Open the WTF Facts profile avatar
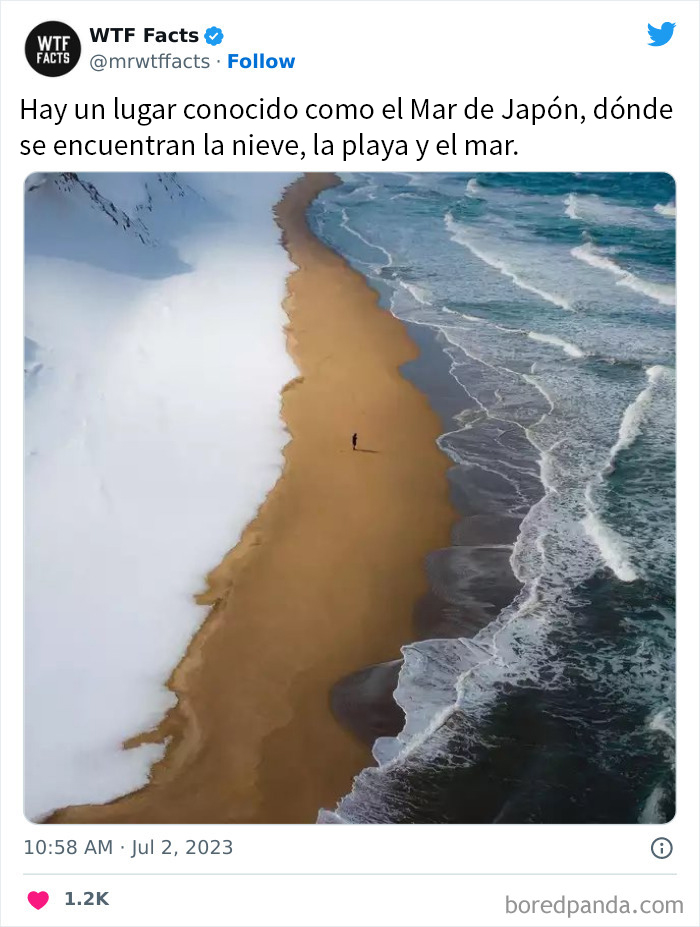The image size is (700, 927). 52,48
